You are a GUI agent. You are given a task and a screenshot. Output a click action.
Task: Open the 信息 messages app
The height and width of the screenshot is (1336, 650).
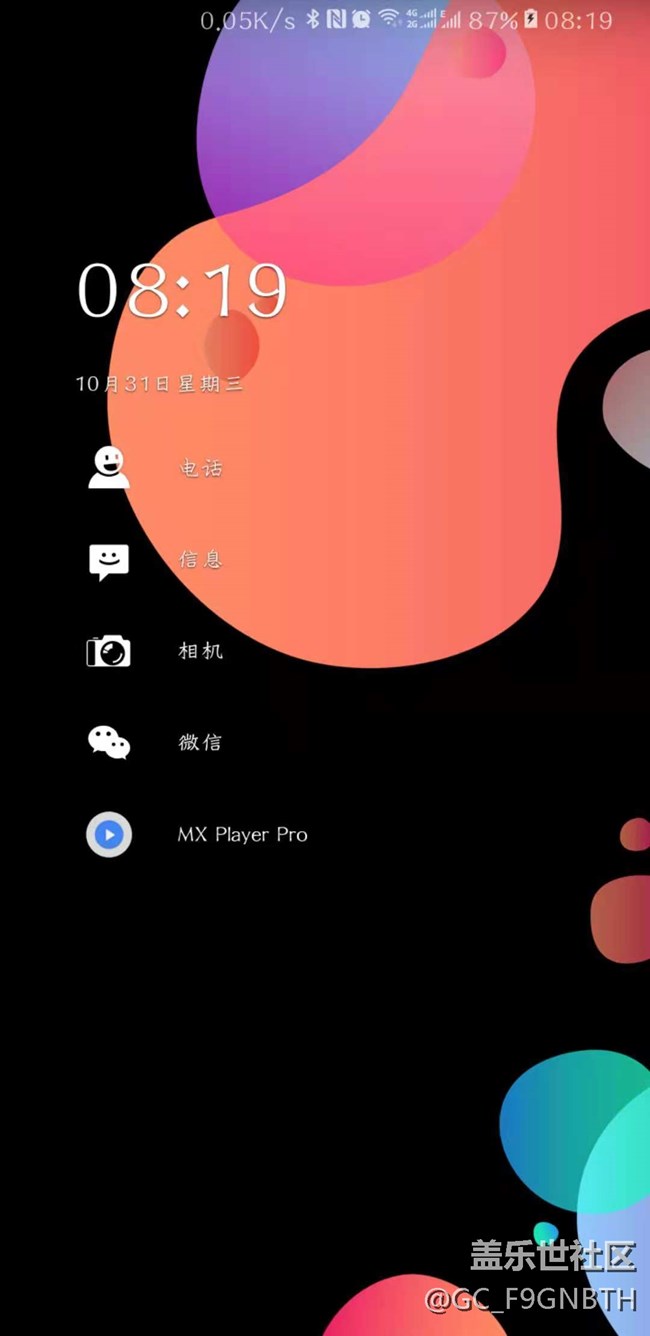tap(109, 560)
